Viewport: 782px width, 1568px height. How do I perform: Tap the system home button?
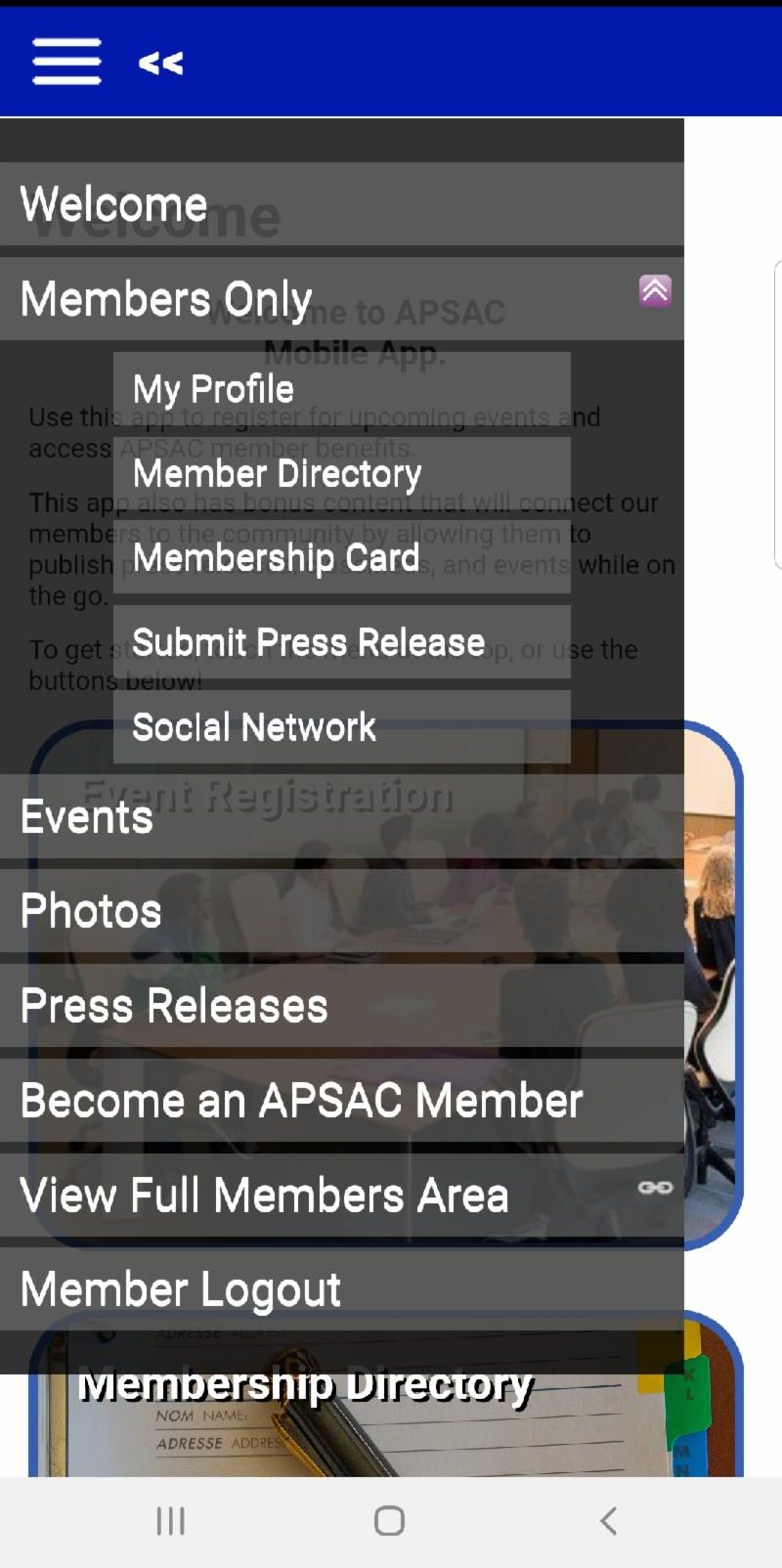coord(389,1521)
